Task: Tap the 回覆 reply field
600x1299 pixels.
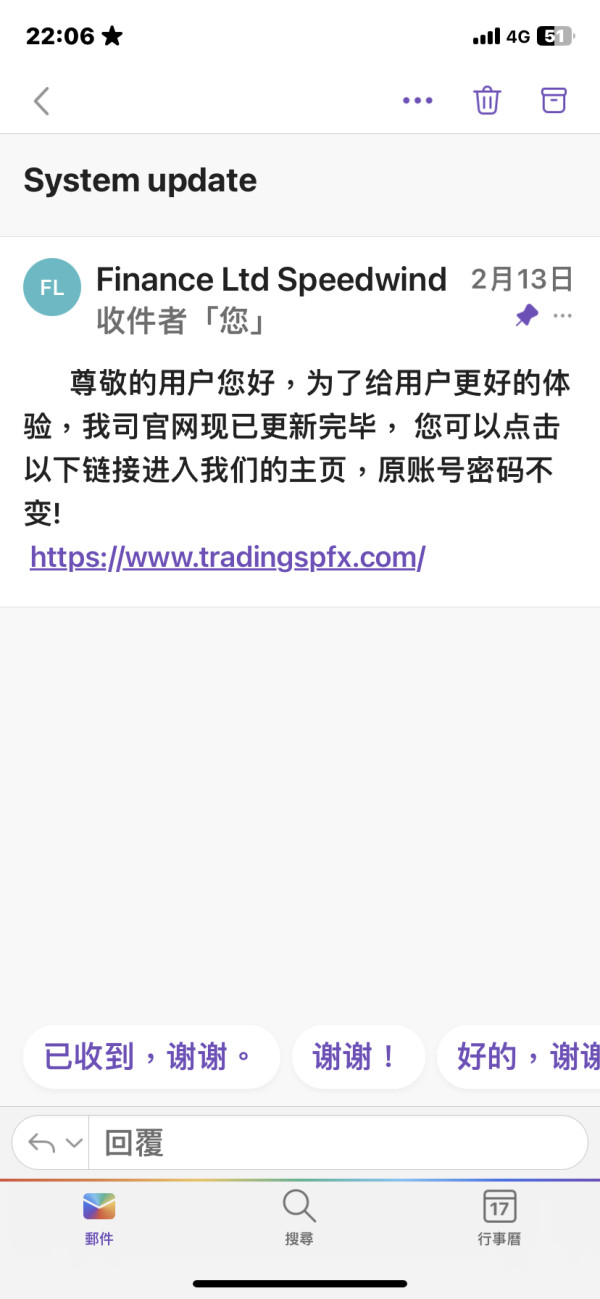Action: coord(338,1143)
